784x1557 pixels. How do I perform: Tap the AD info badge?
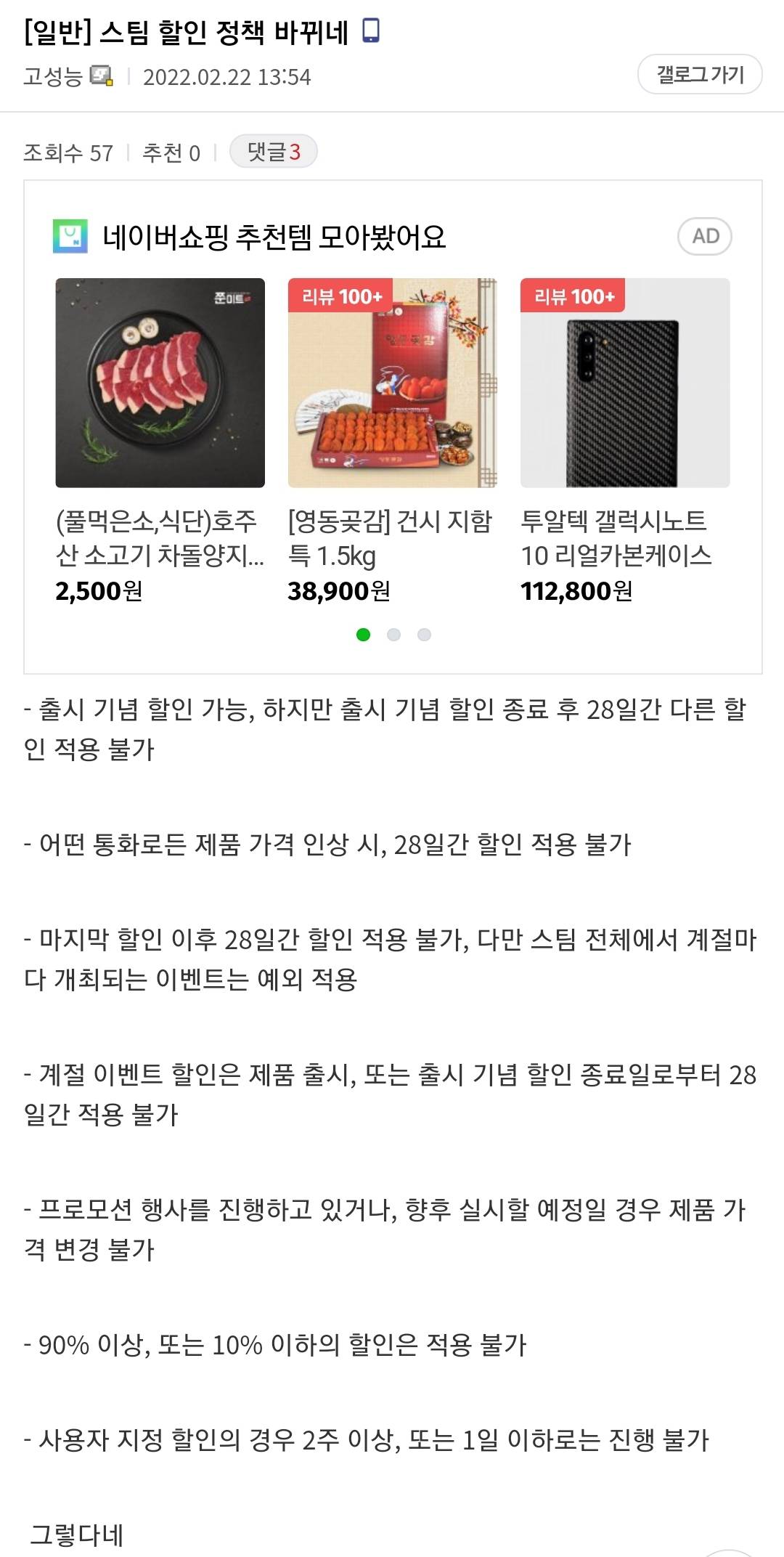[704, 237]
